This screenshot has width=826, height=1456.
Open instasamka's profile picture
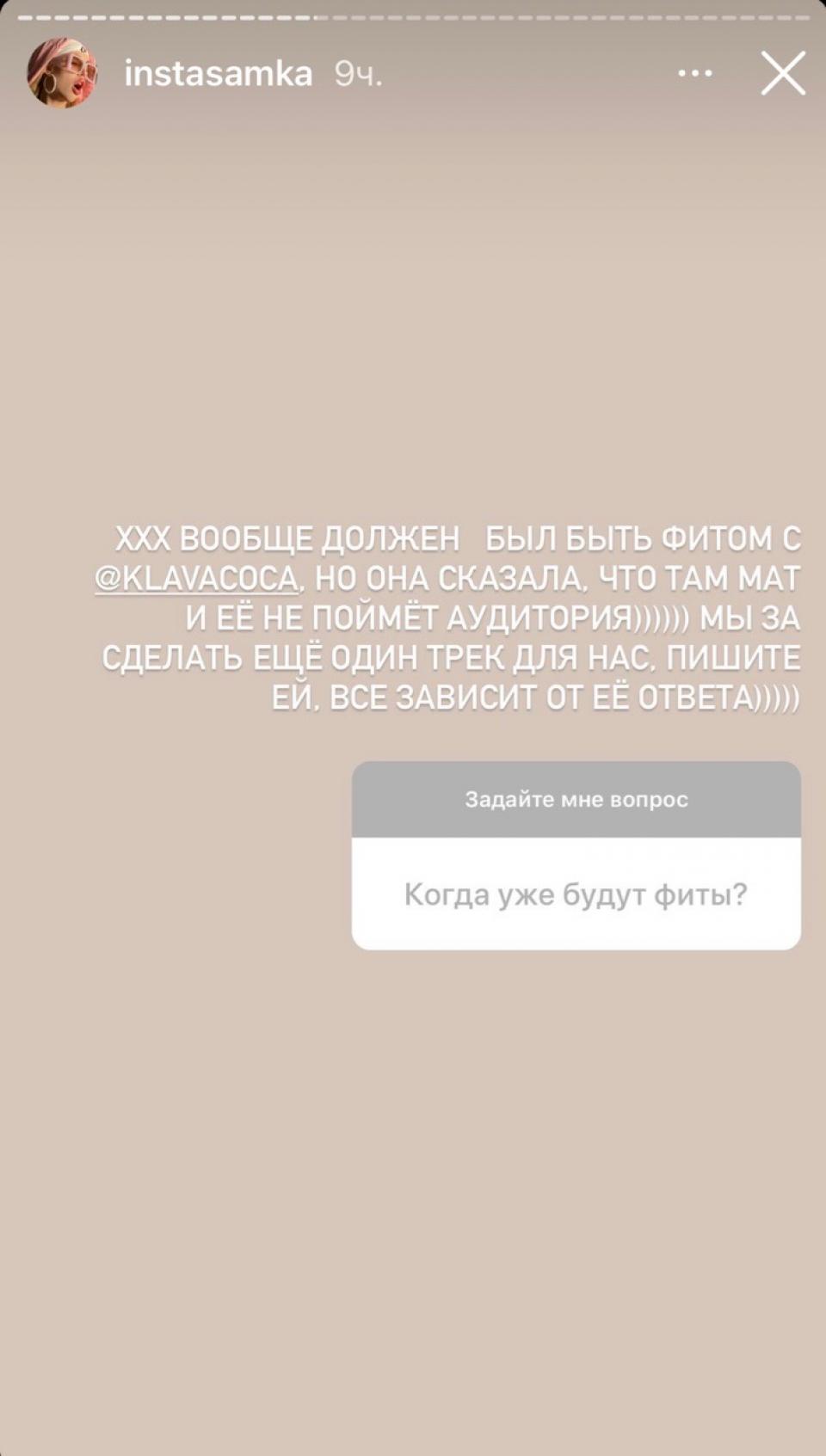click(62, 73)
